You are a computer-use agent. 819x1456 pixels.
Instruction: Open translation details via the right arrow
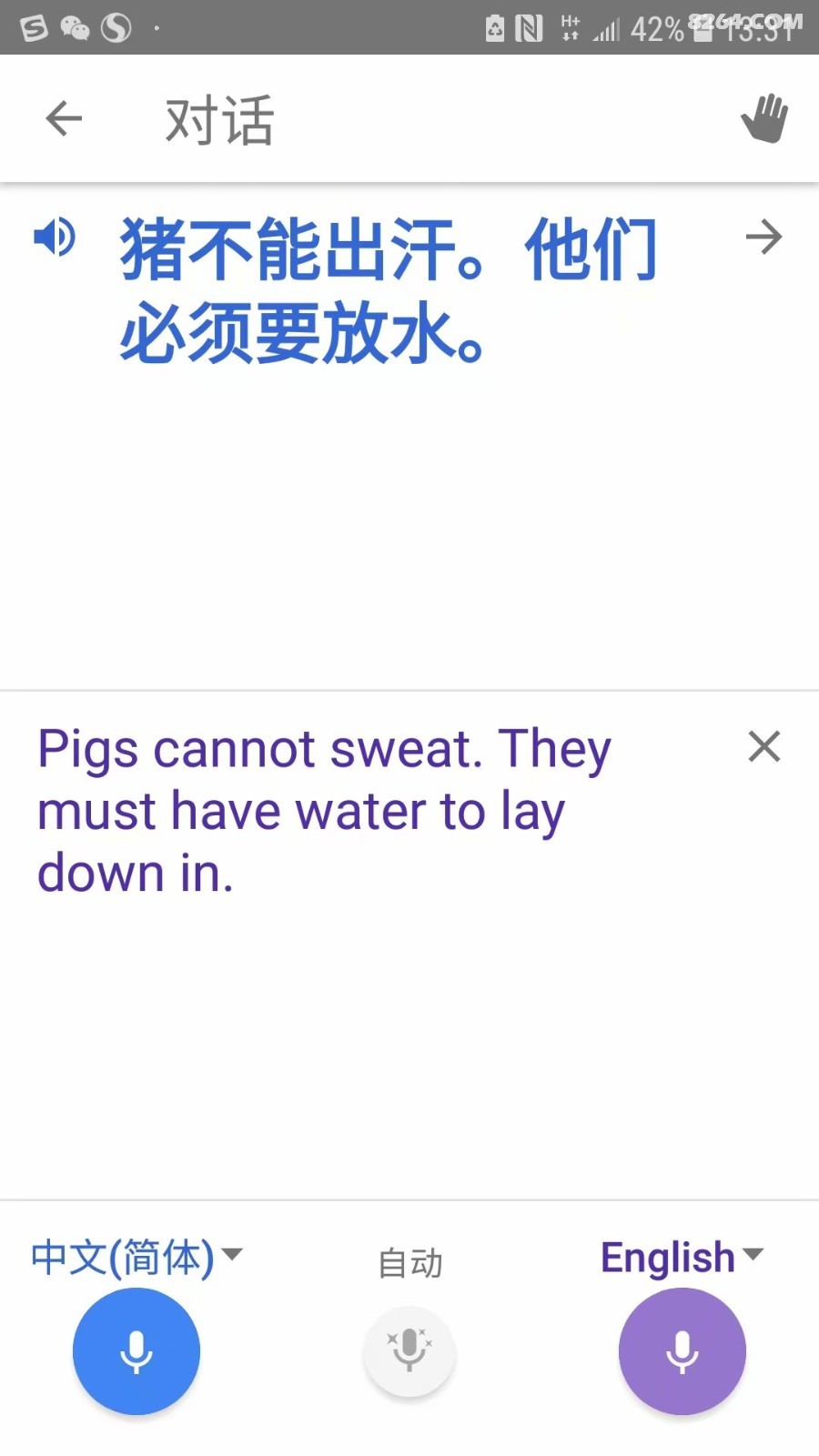(x=763, y=238)
